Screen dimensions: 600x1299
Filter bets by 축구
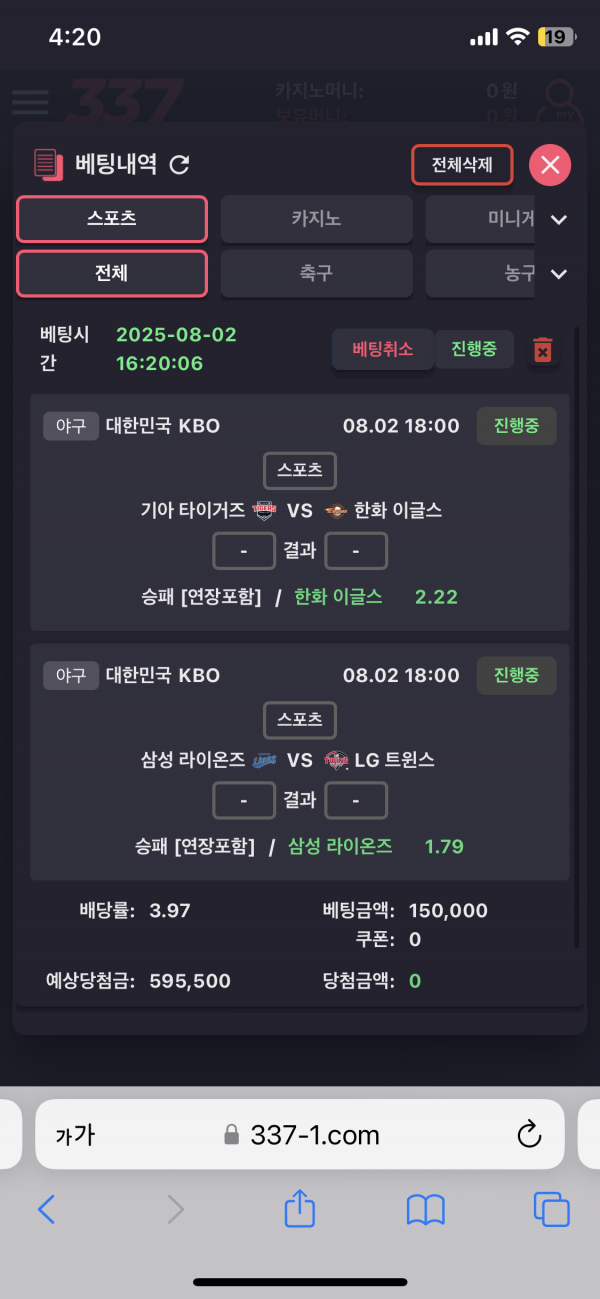[x=316, y=273]
